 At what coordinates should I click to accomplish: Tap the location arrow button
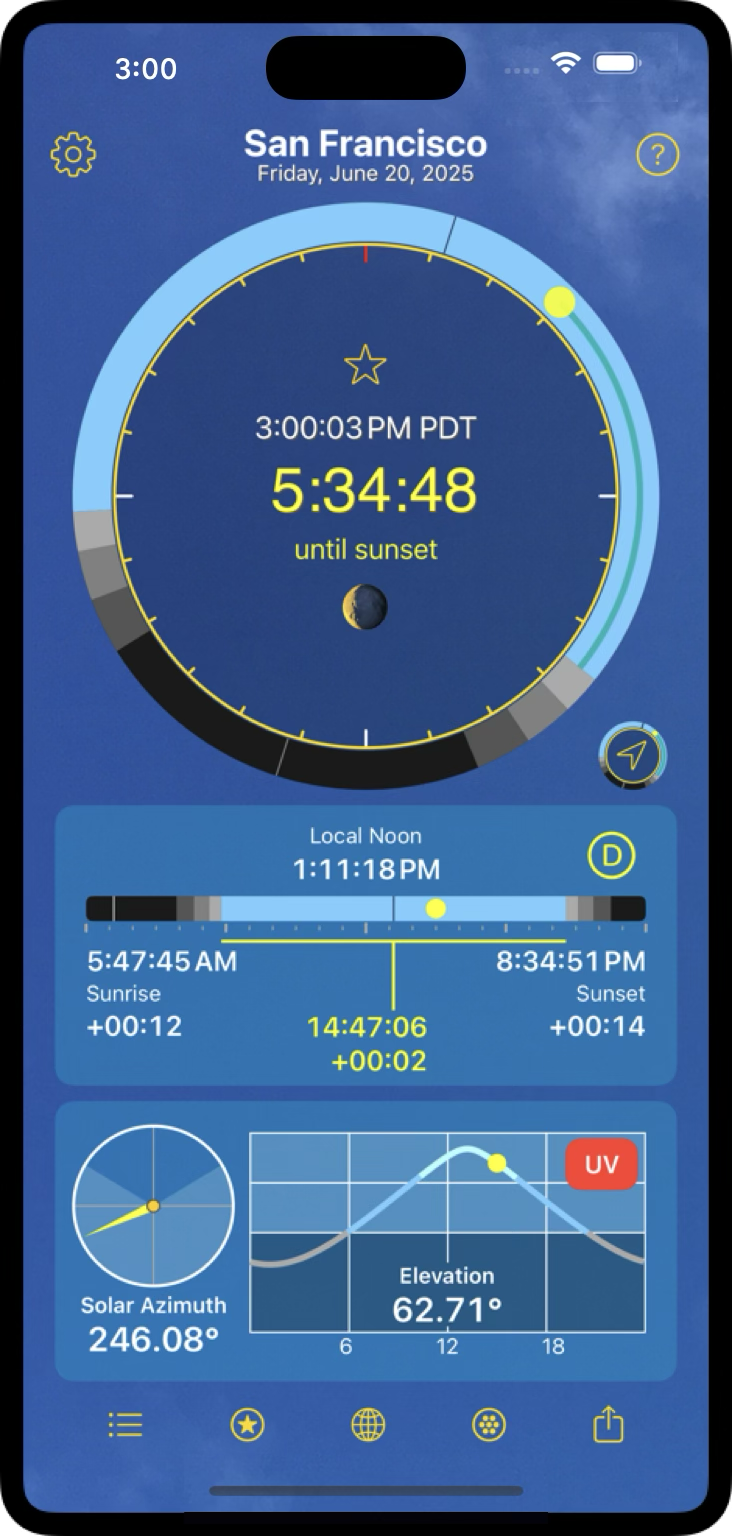(x=632, y=756)
